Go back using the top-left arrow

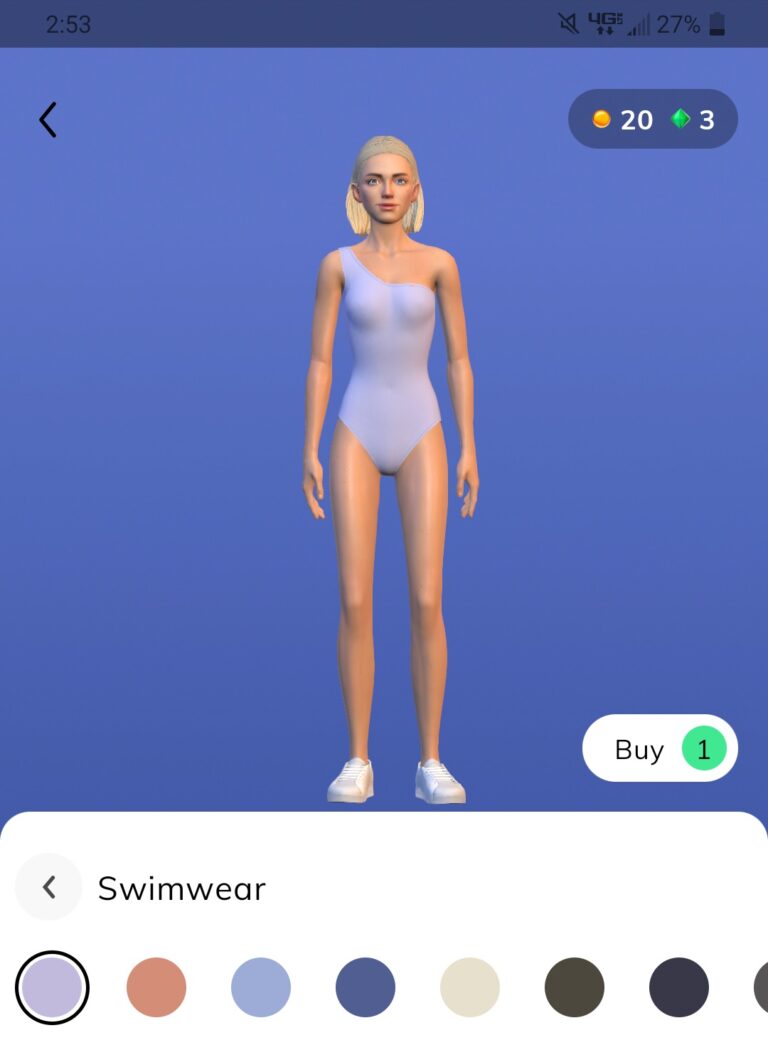[x=48, y=120]
